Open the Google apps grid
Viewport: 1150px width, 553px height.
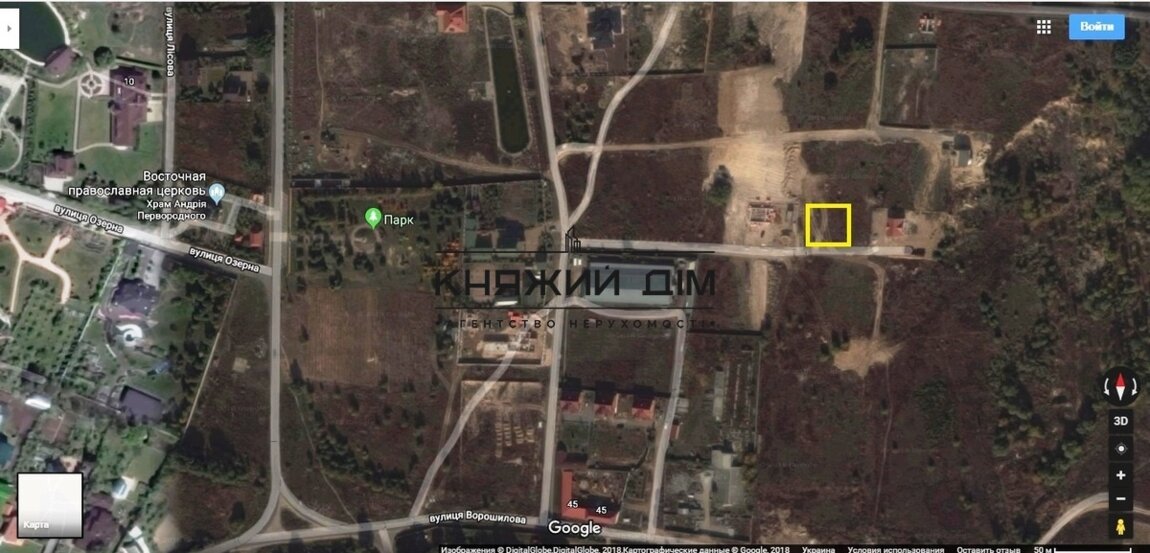pos(1044,27)
